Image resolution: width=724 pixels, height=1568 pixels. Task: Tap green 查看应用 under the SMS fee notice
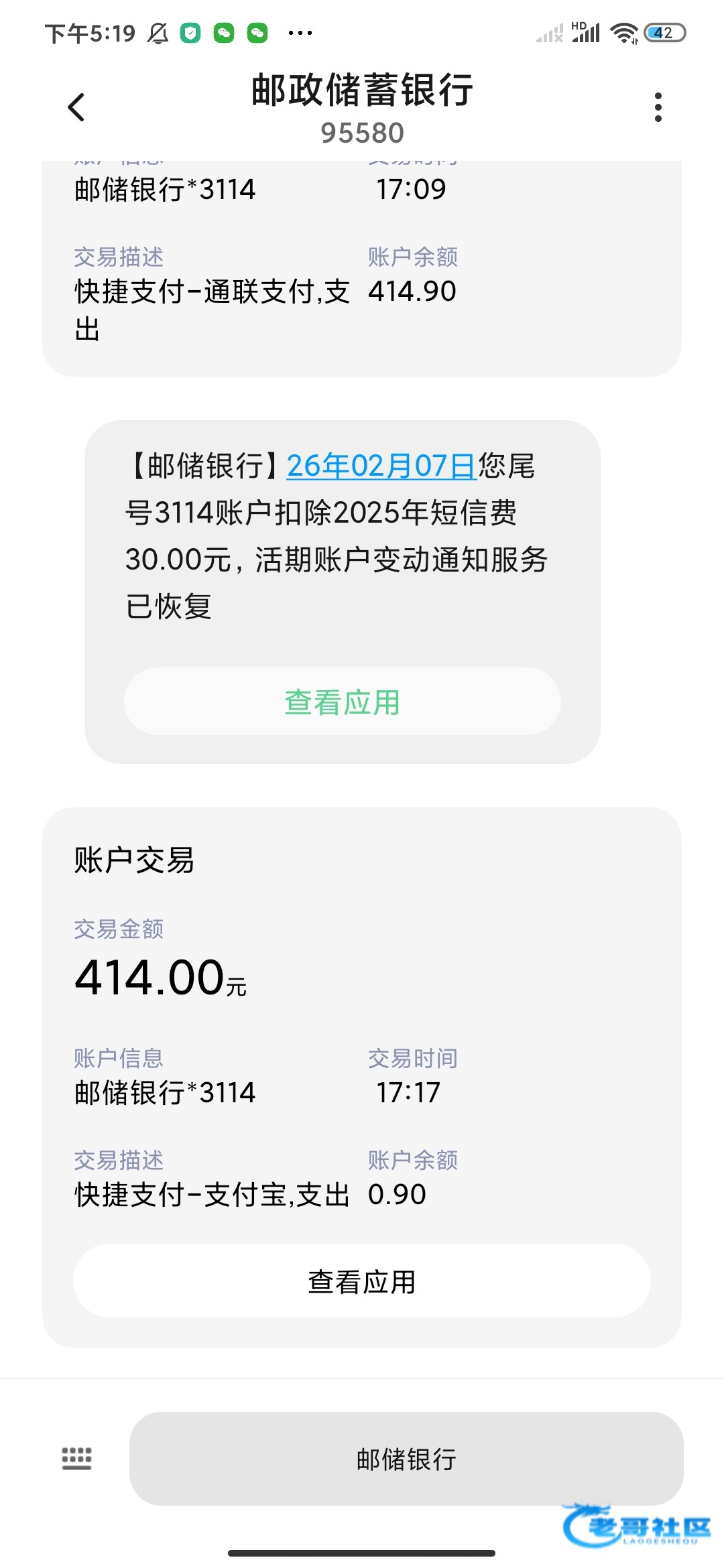pos(343,702)
